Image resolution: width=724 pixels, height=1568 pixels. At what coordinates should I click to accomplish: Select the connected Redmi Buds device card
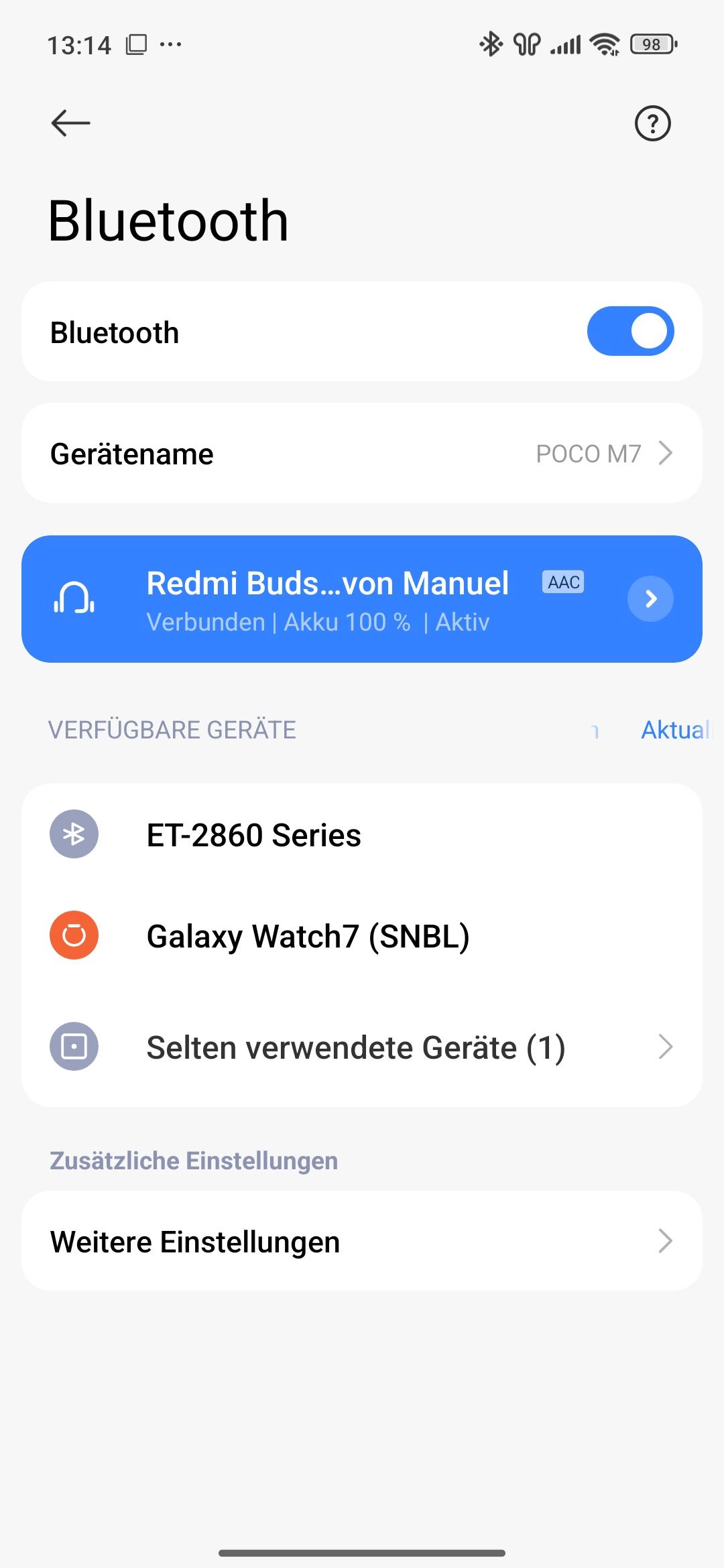point(362,599)
